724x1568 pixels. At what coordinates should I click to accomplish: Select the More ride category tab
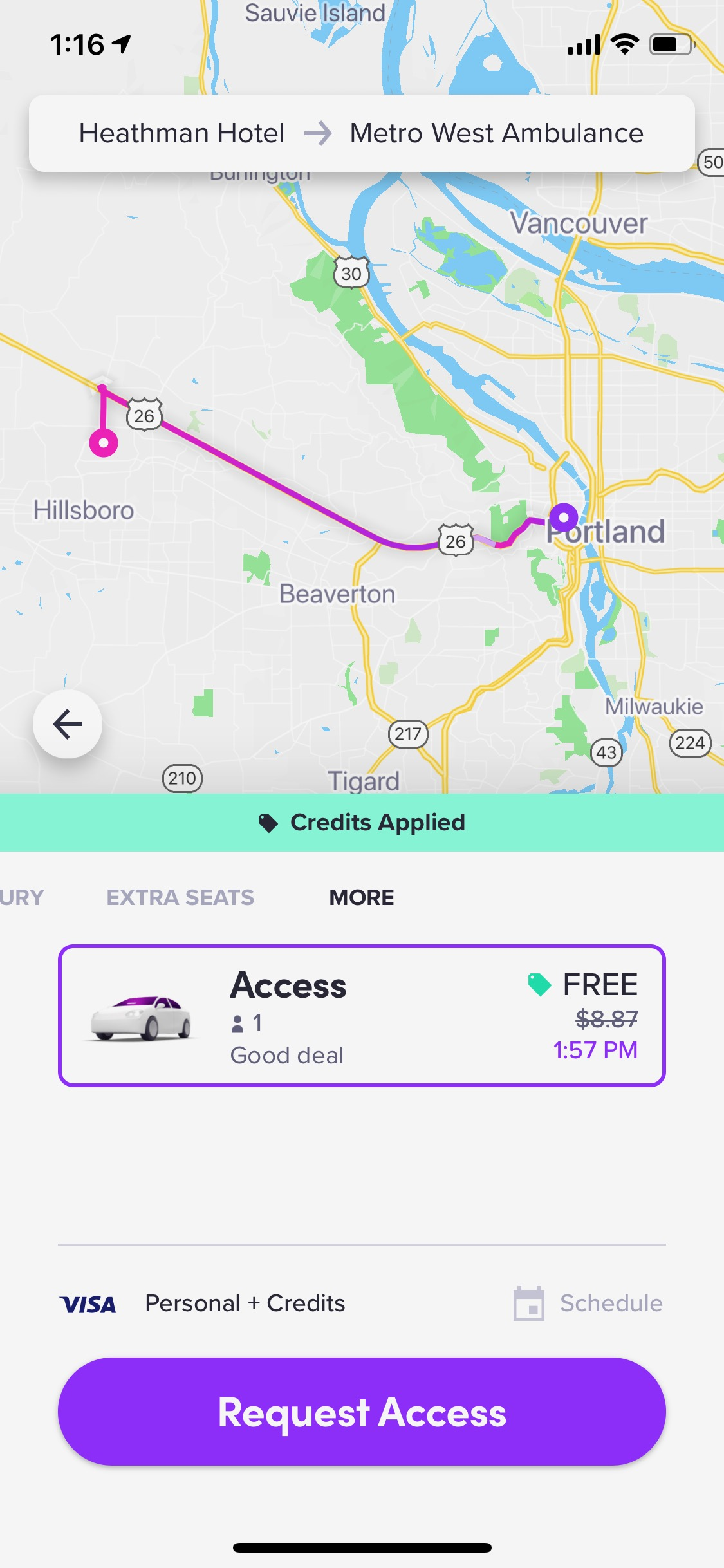[x=362, y=897]
